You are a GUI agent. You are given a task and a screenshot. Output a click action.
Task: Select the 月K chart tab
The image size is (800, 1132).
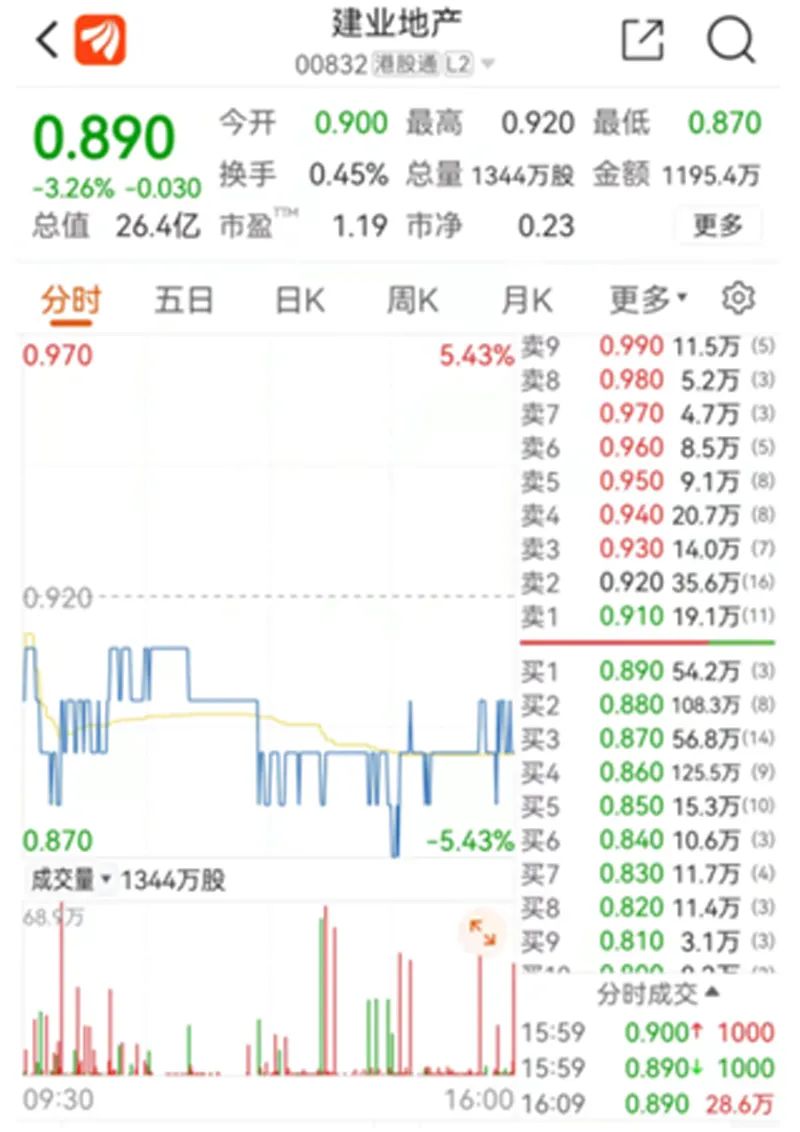[527, 299]
